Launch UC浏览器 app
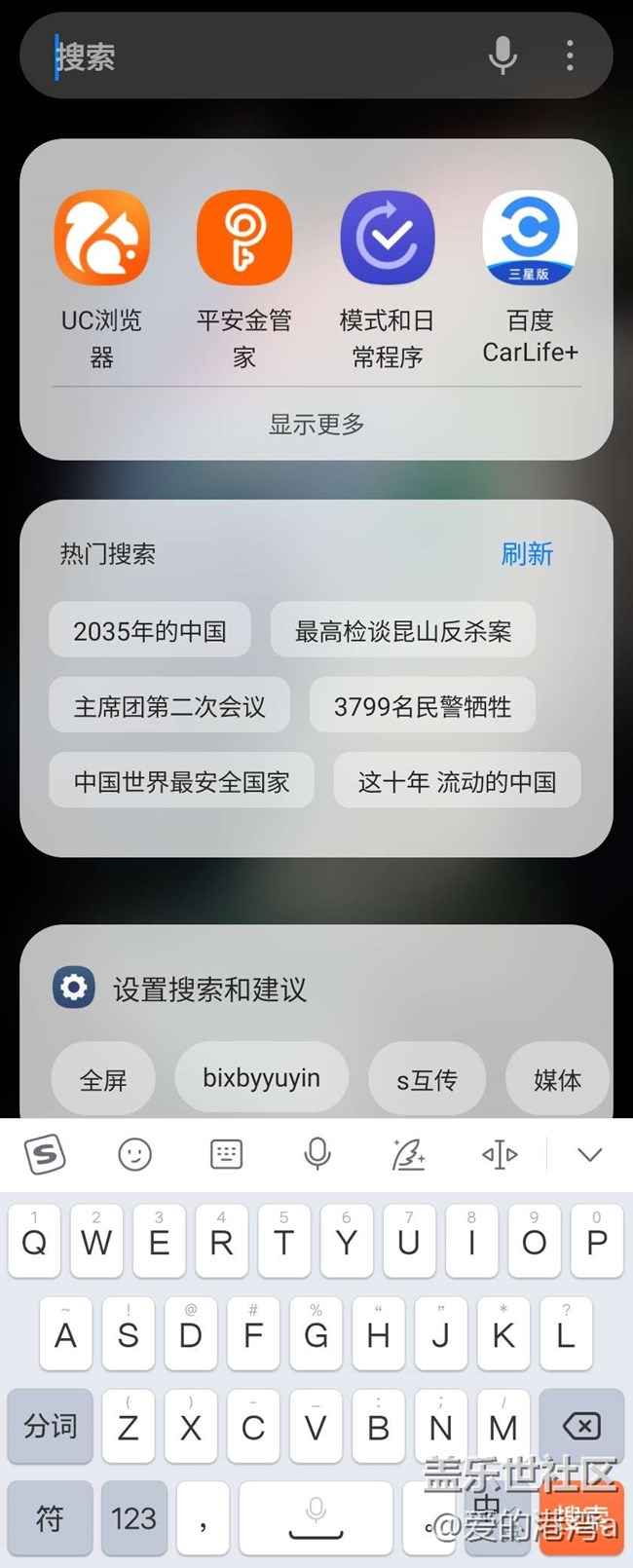This screenshot has width=633, height=1568. point(102,240)
